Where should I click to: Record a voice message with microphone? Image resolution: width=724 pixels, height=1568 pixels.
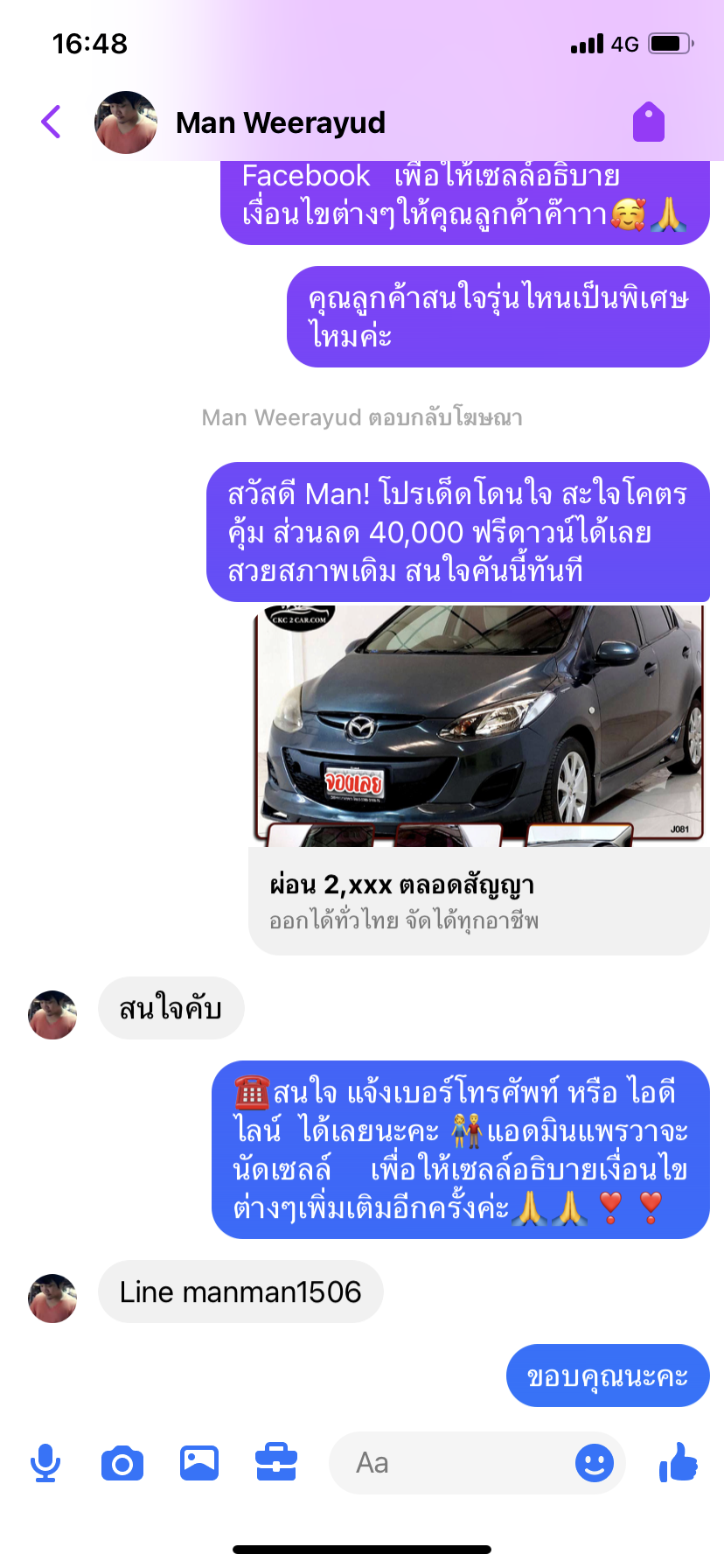pyautogui.click(x=45, y=1463)
